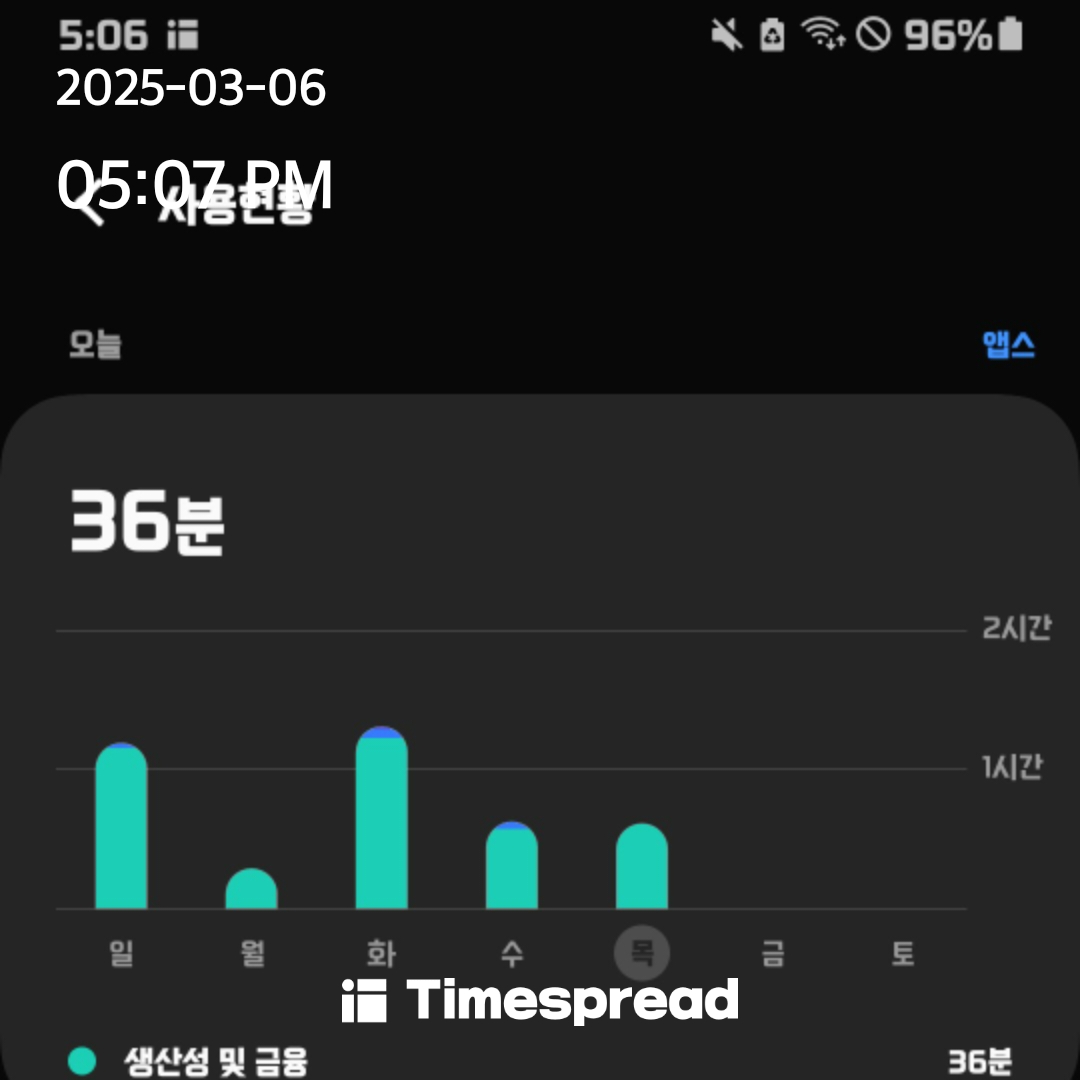Open the 앱스 view

click(x=1008, y=345)
